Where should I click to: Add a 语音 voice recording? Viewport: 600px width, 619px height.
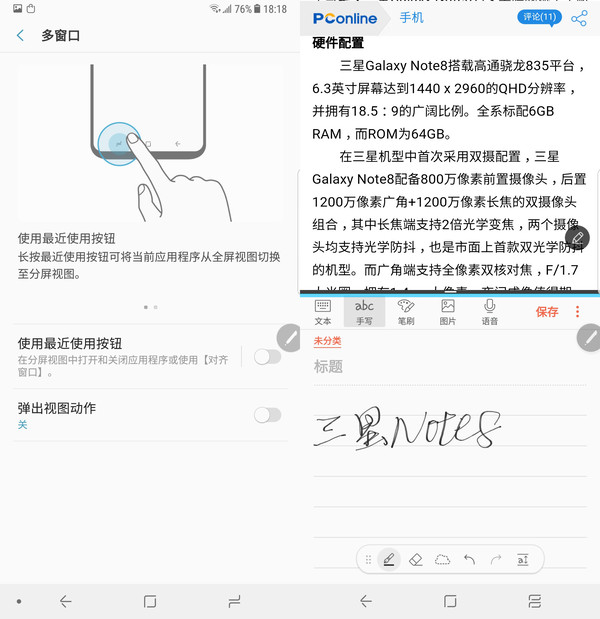[490, 312]
